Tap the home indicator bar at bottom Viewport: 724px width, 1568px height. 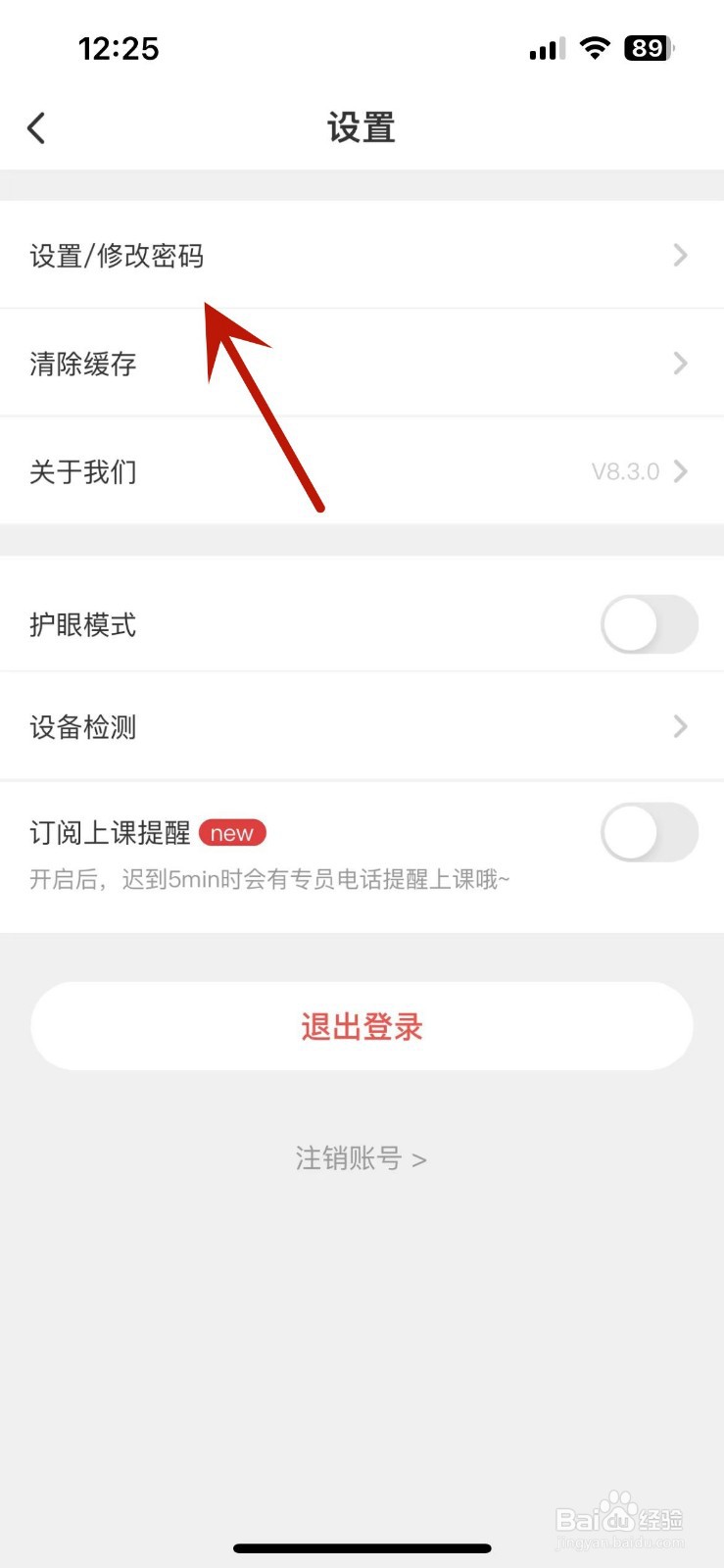tap(362, 1548)
